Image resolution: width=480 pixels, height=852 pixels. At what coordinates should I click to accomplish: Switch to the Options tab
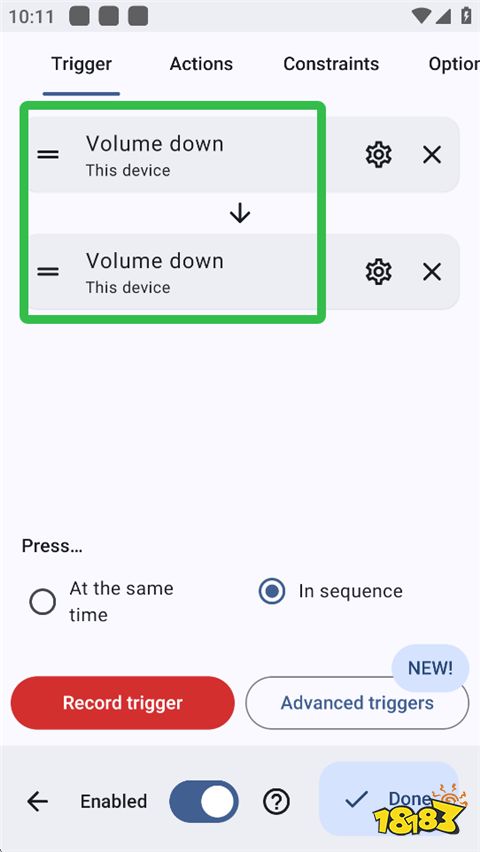(454, 64)
